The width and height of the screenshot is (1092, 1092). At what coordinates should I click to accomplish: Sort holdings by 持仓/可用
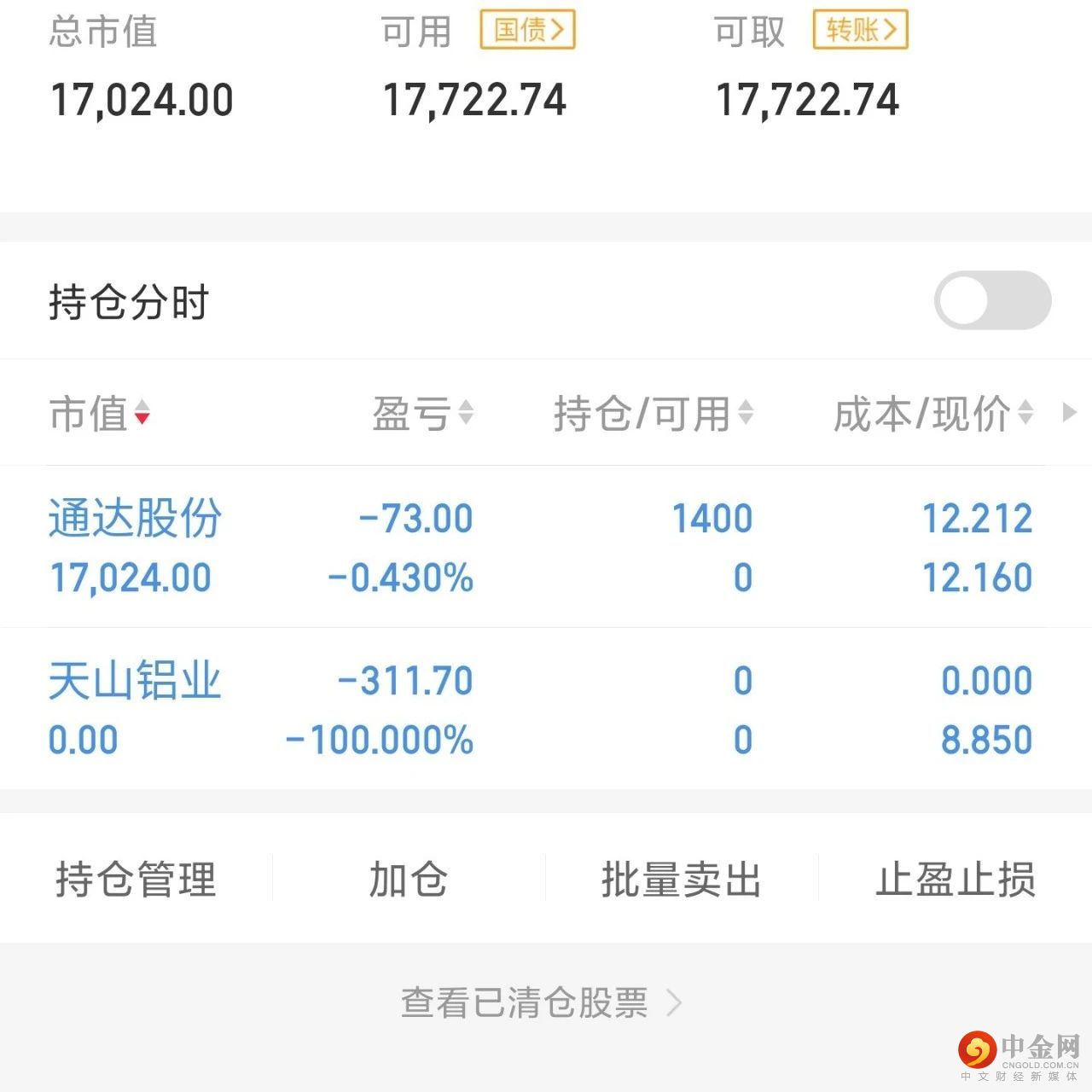click(x=653, y=415)
